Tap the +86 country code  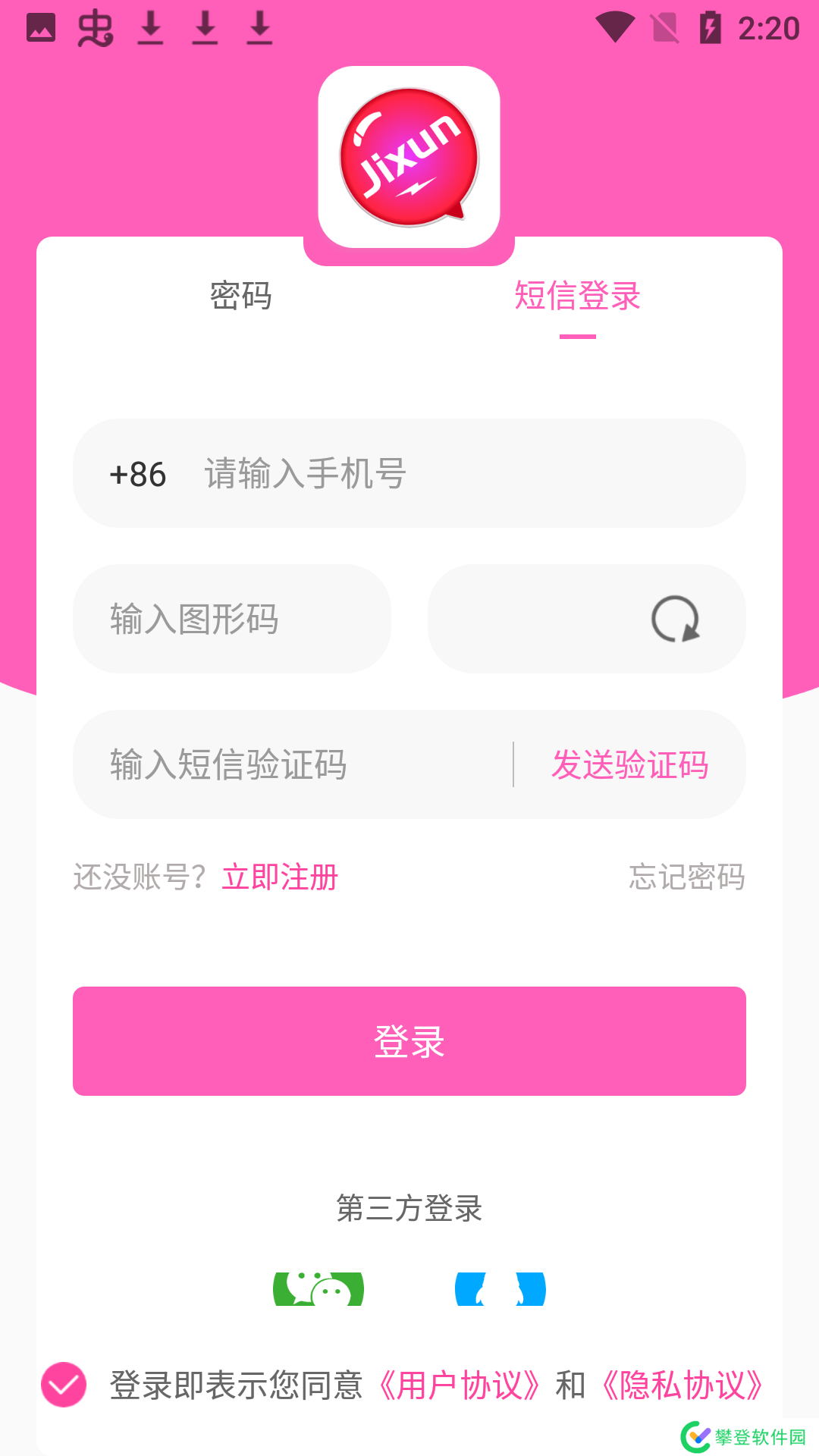(137, 475)
